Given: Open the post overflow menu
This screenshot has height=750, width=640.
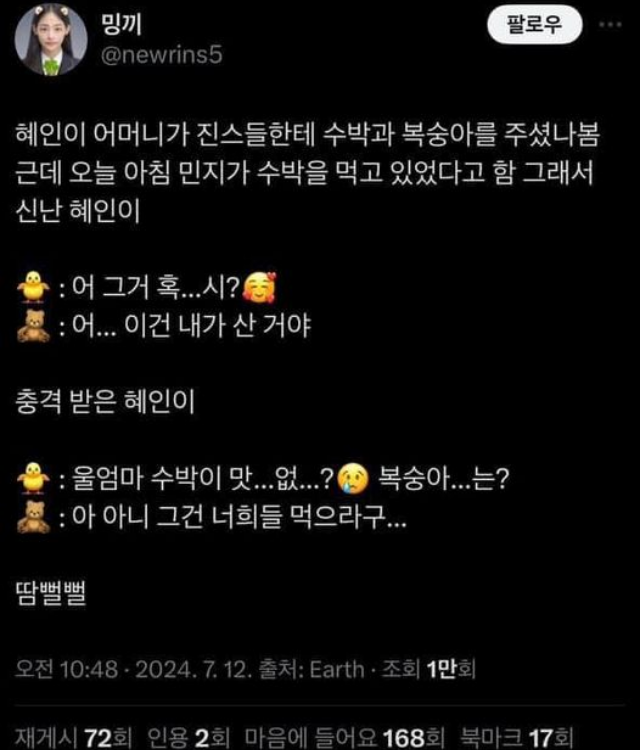Looking at the screenshot, I should point(605,23).
